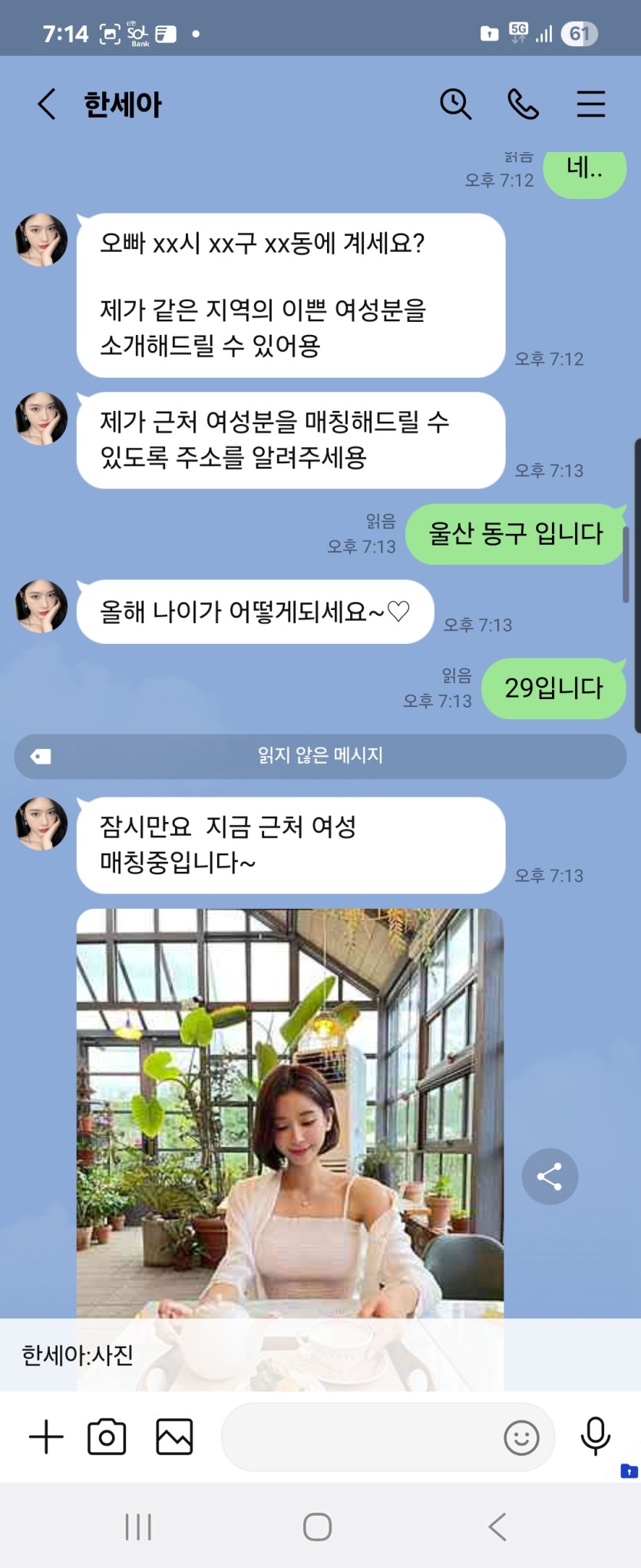Jump to new message preview 한세아:사진

click(x=230, y=1354)
